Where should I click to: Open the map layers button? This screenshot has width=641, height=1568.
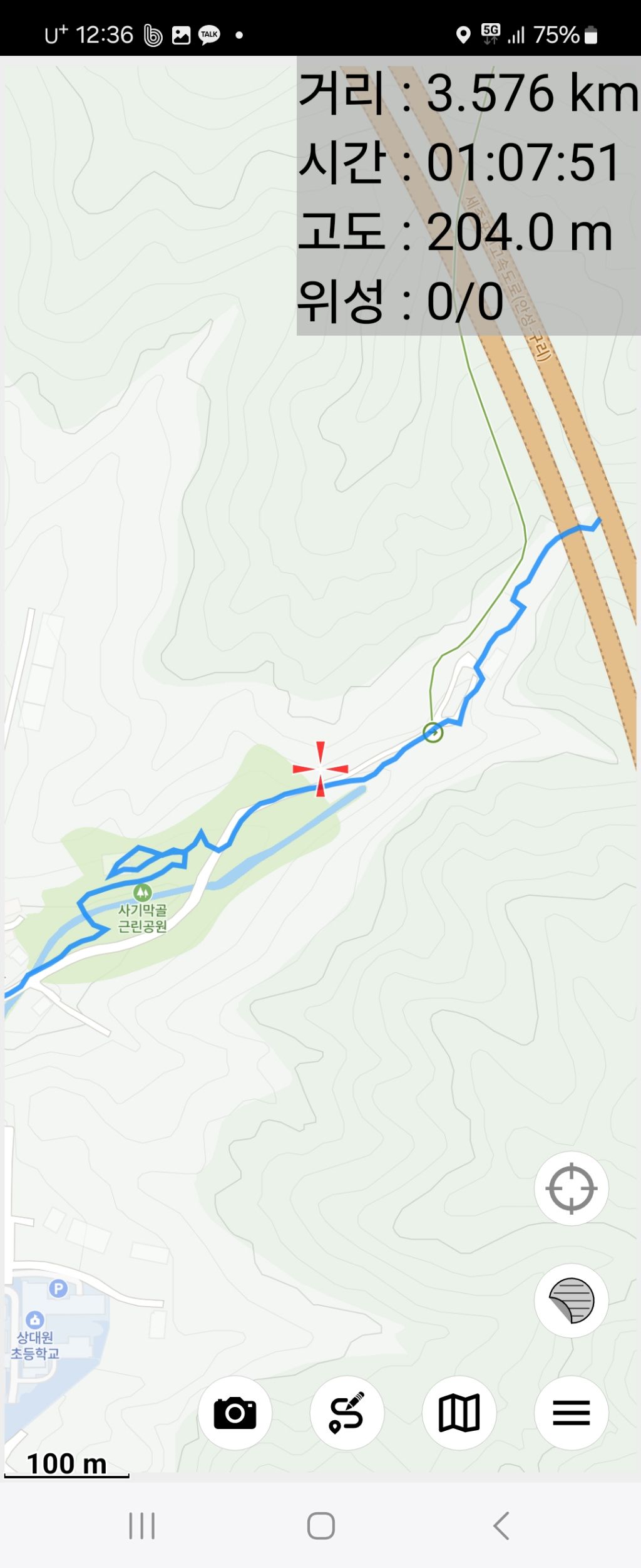pos(571,1301)
